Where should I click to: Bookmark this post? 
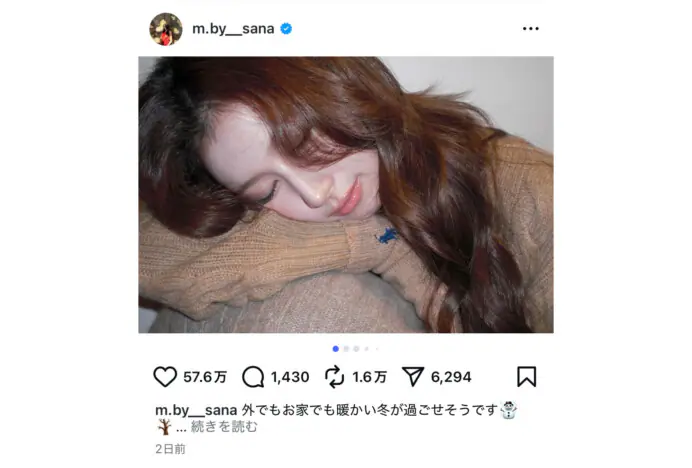point(526,377)
